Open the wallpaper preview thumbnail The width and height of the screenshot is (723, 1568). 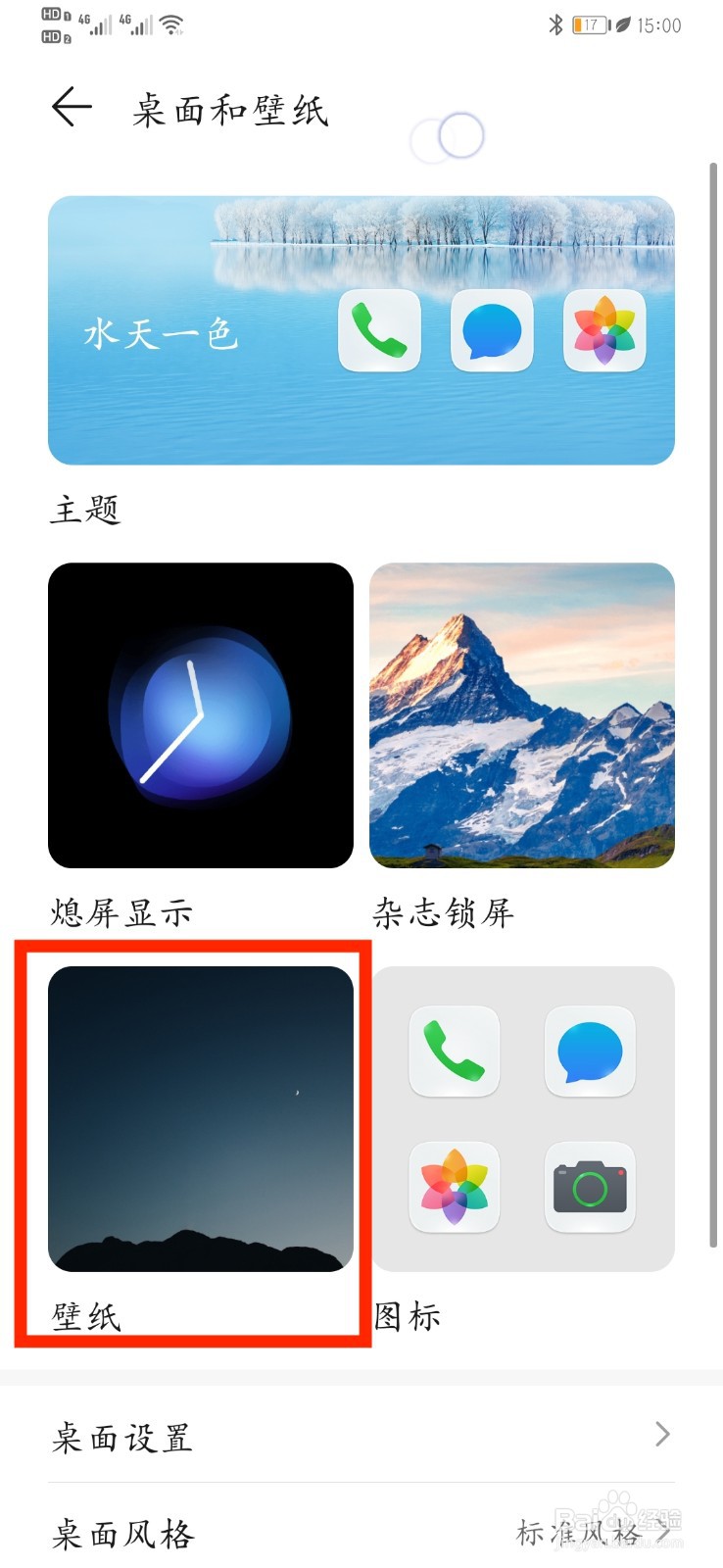(201, 1117)
